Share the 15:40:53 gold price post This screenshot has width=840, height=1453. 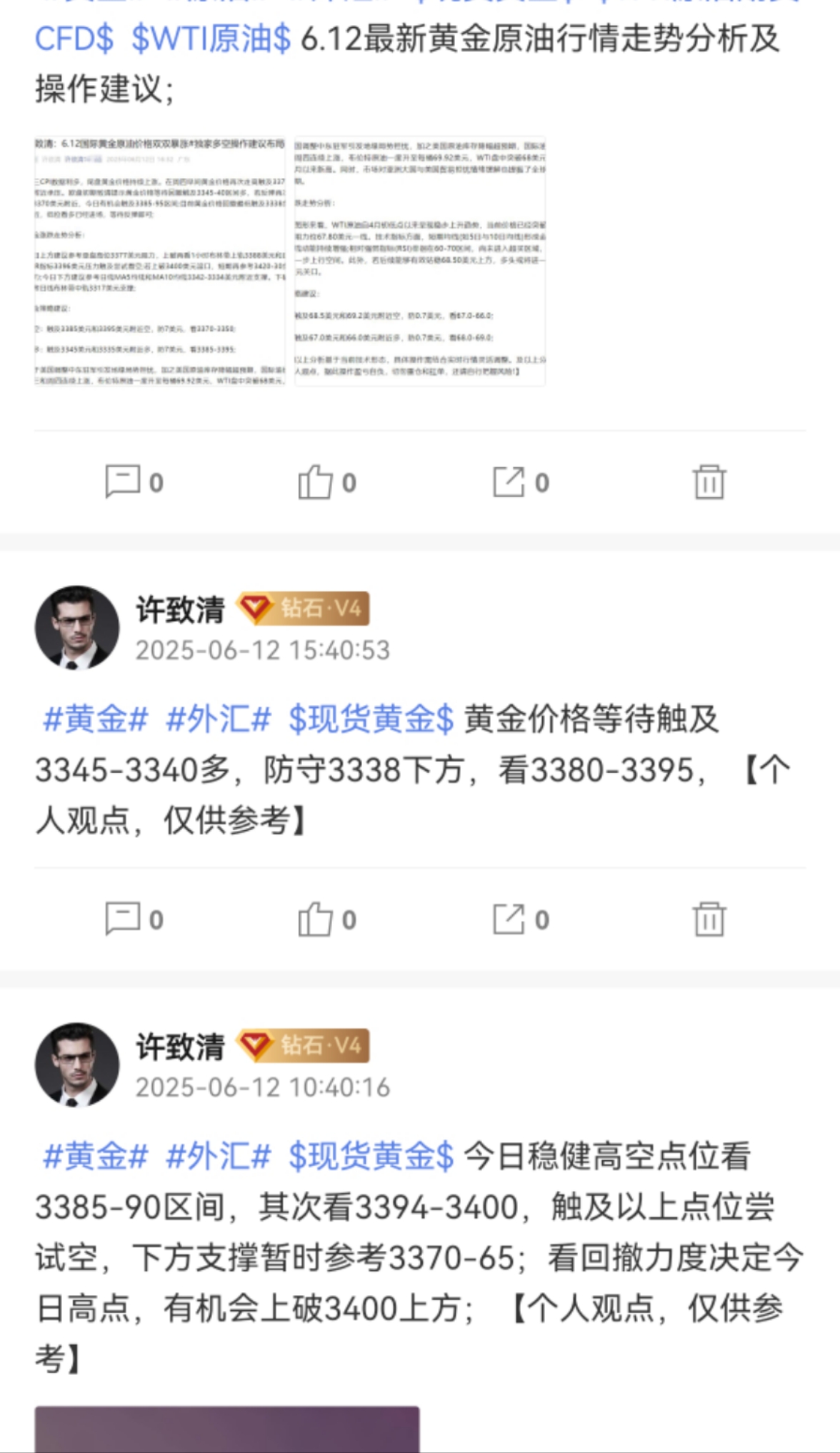[x=521, y=919]
